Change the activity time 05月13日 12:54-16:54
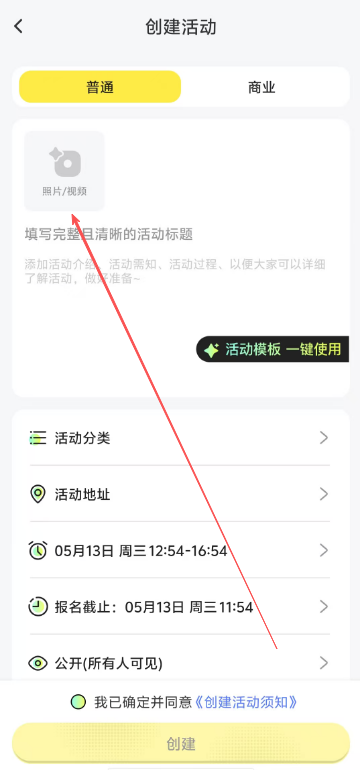360x770 pixels. [x=180, y=550]
